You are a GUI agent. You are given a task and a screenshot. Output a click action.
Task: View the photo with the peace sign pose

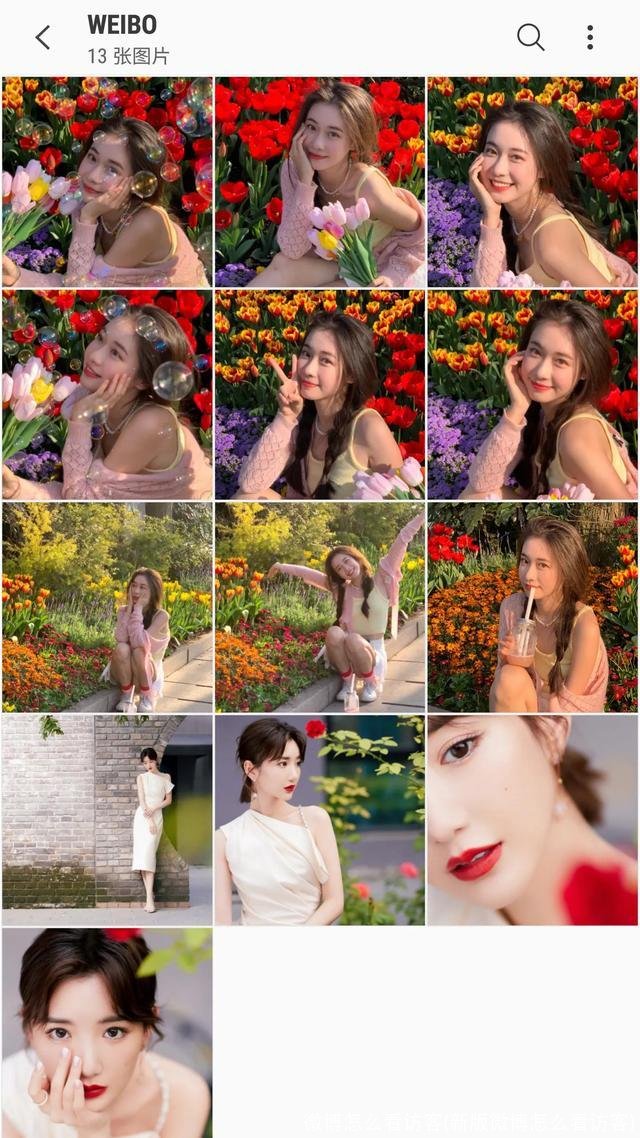[x=320, y=395]
